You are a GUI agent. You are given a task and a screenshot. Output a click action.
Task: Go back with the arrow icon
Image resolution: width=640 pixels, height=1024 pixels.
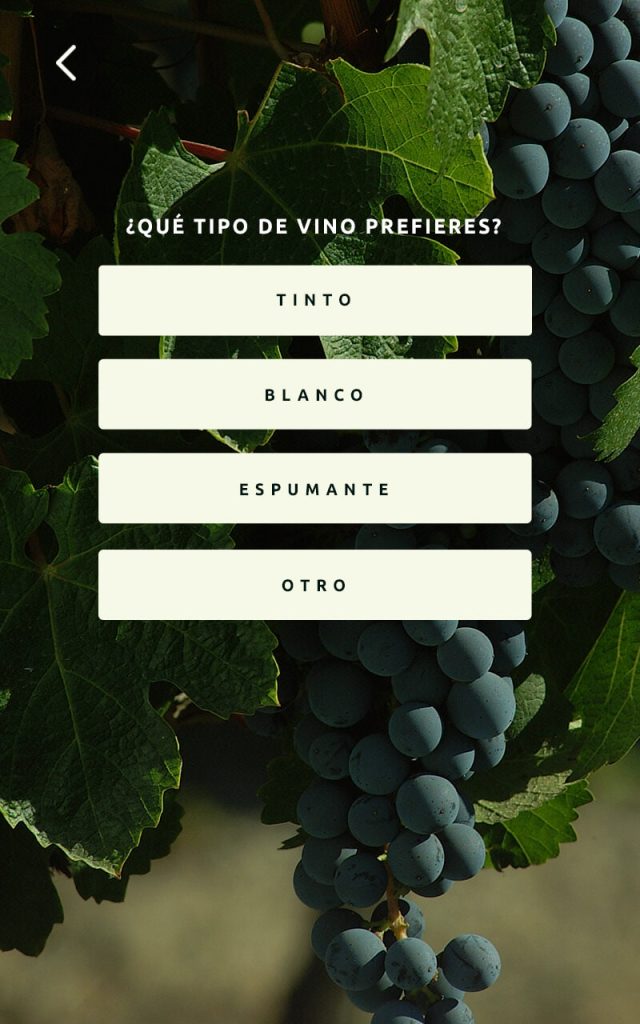66,63
